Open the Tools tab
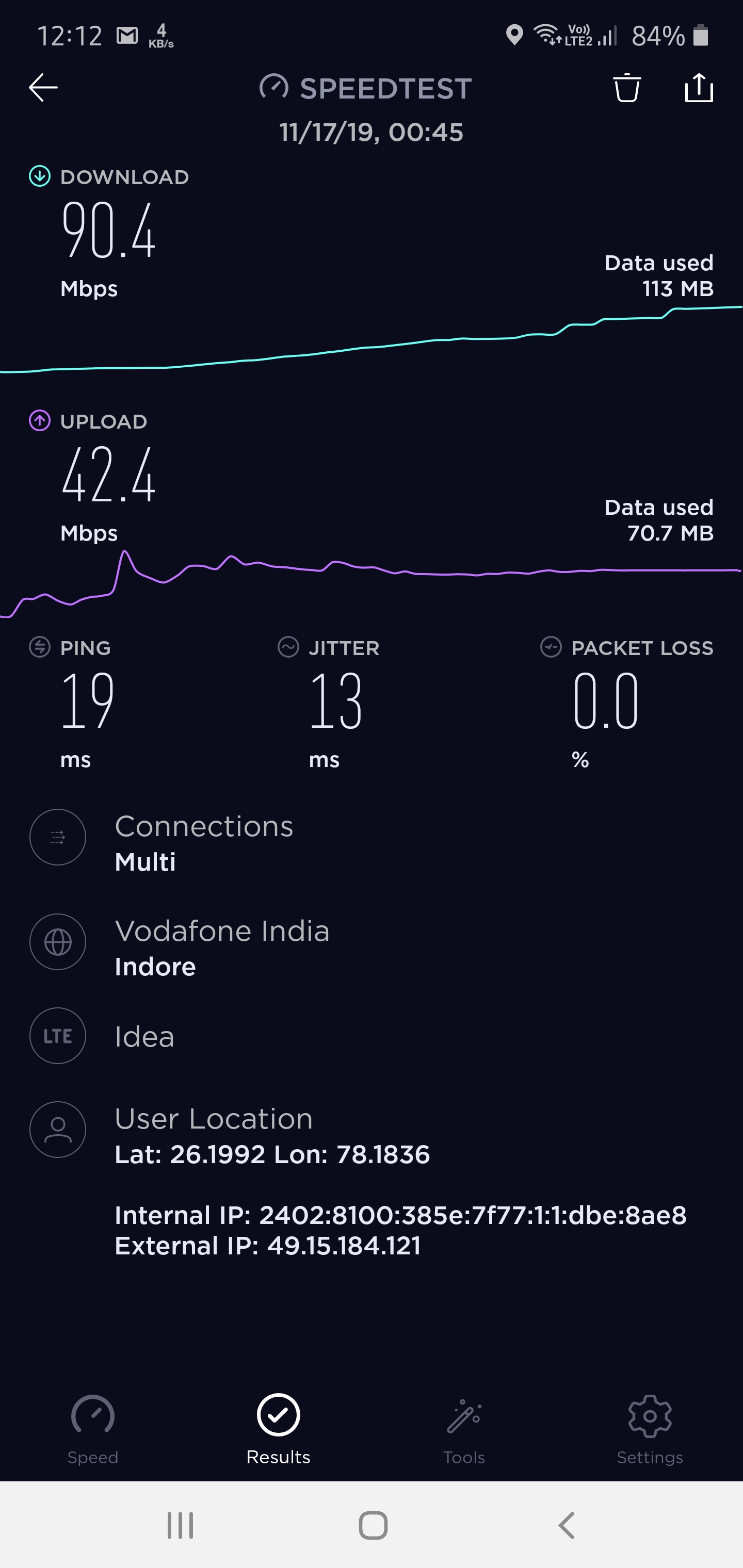 [464, 1428]
